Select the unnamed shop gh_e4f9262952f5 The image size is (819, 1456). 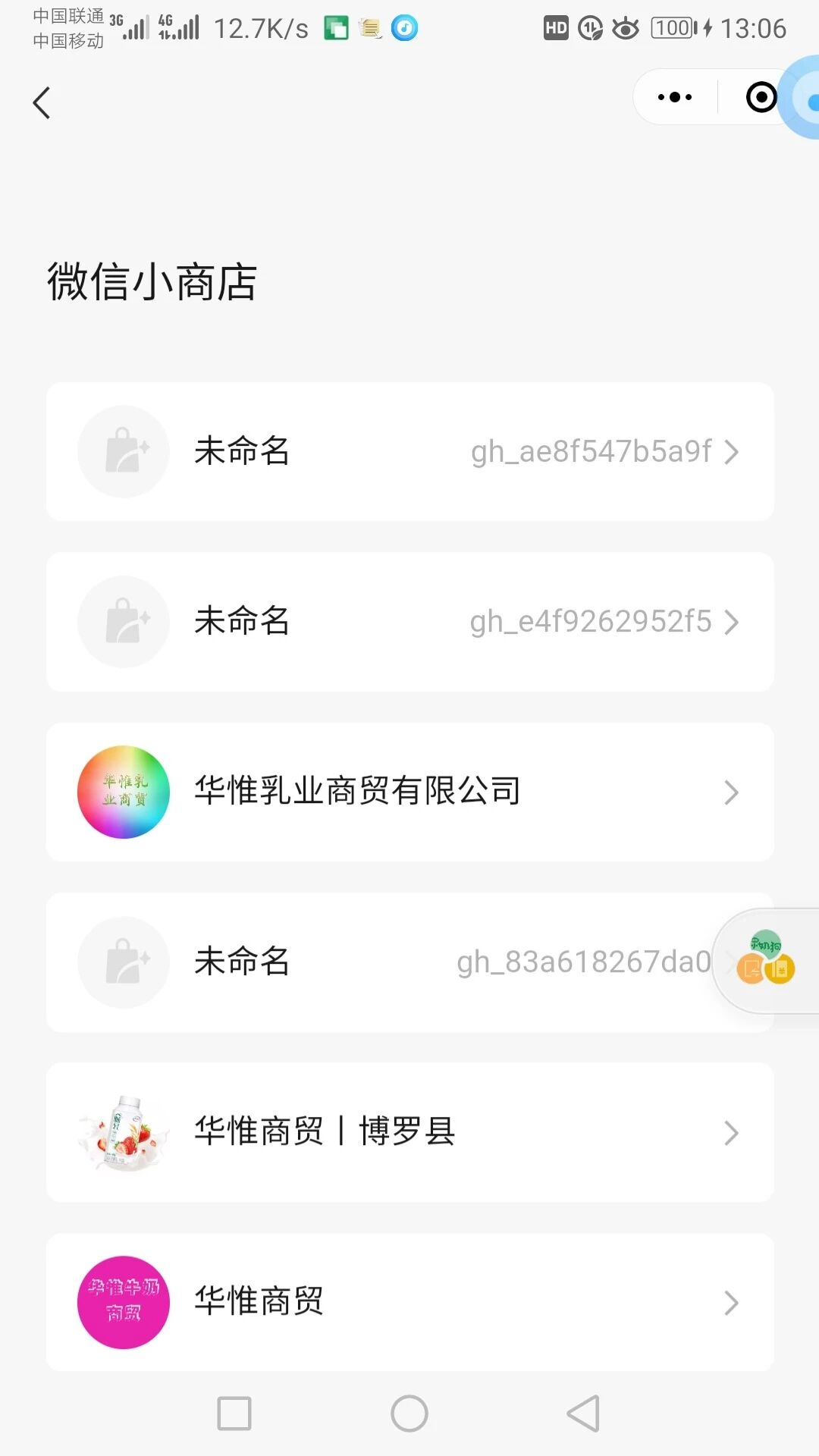pyautogui.click(x=409, y=622)
